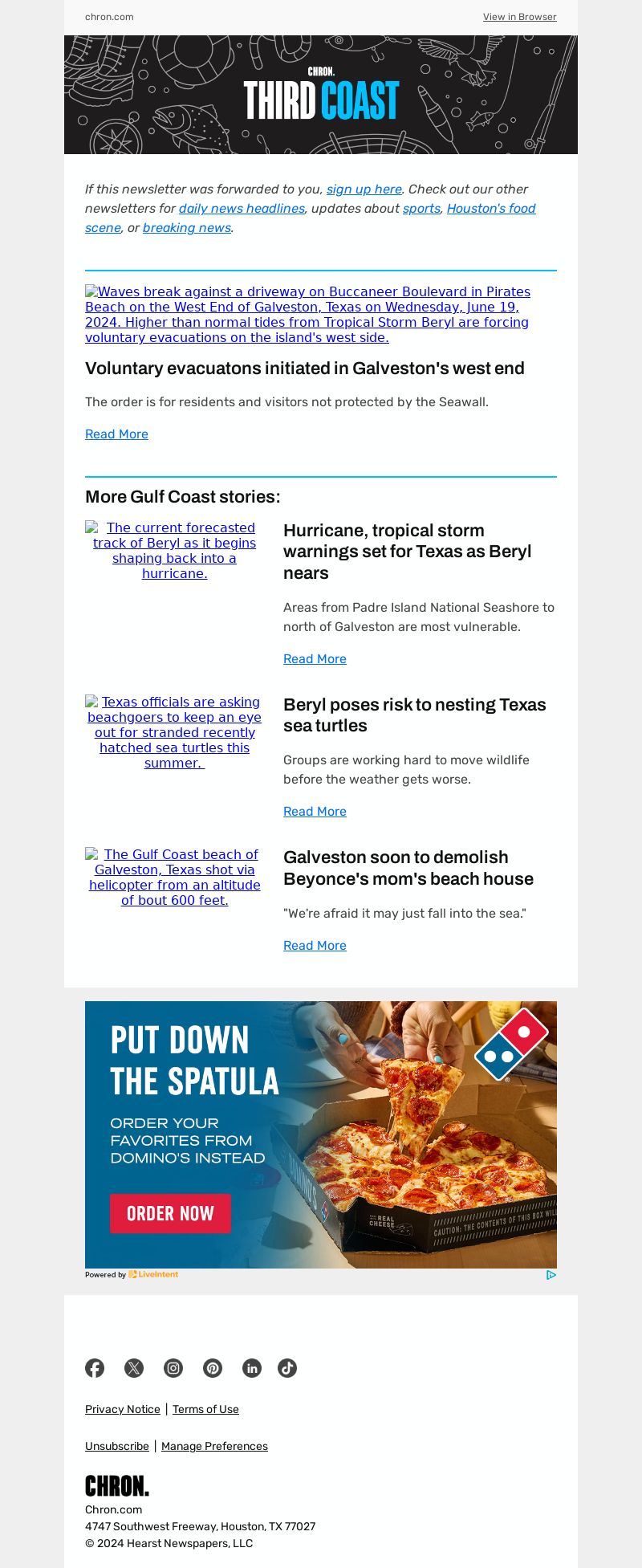This screenshot has width=642, height=1568.
Task: Visit the Facebook page icon
Action: pos(95,1368)
